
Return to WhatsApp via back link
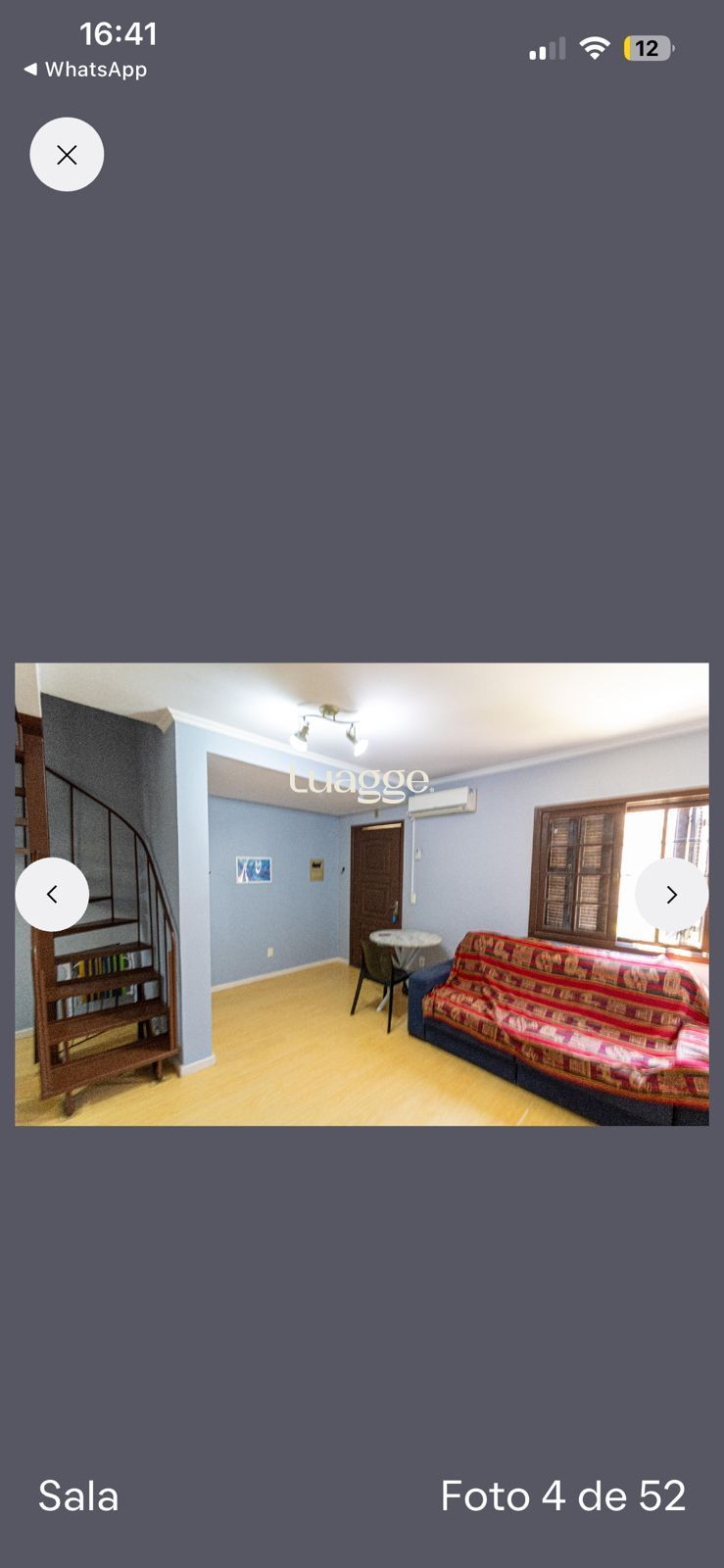[85, 70]
